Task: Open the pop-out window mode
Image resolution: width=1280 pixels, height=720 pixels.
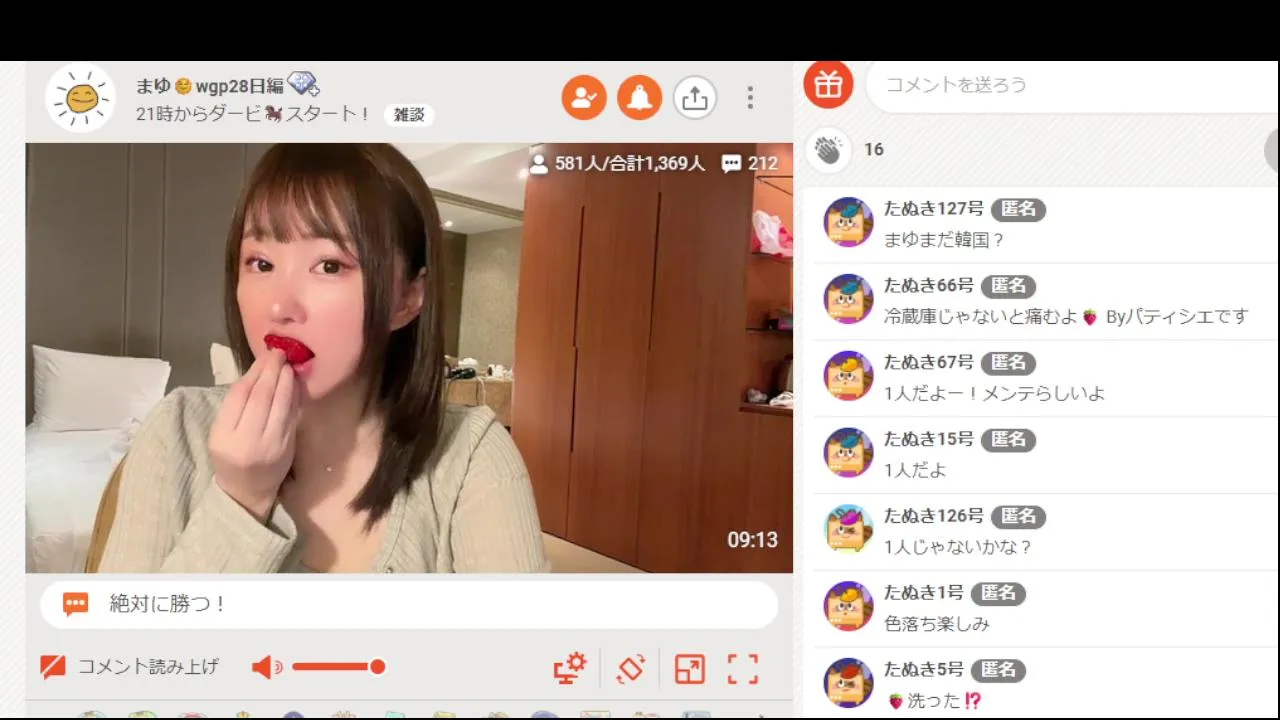Action: pos(689,668)
